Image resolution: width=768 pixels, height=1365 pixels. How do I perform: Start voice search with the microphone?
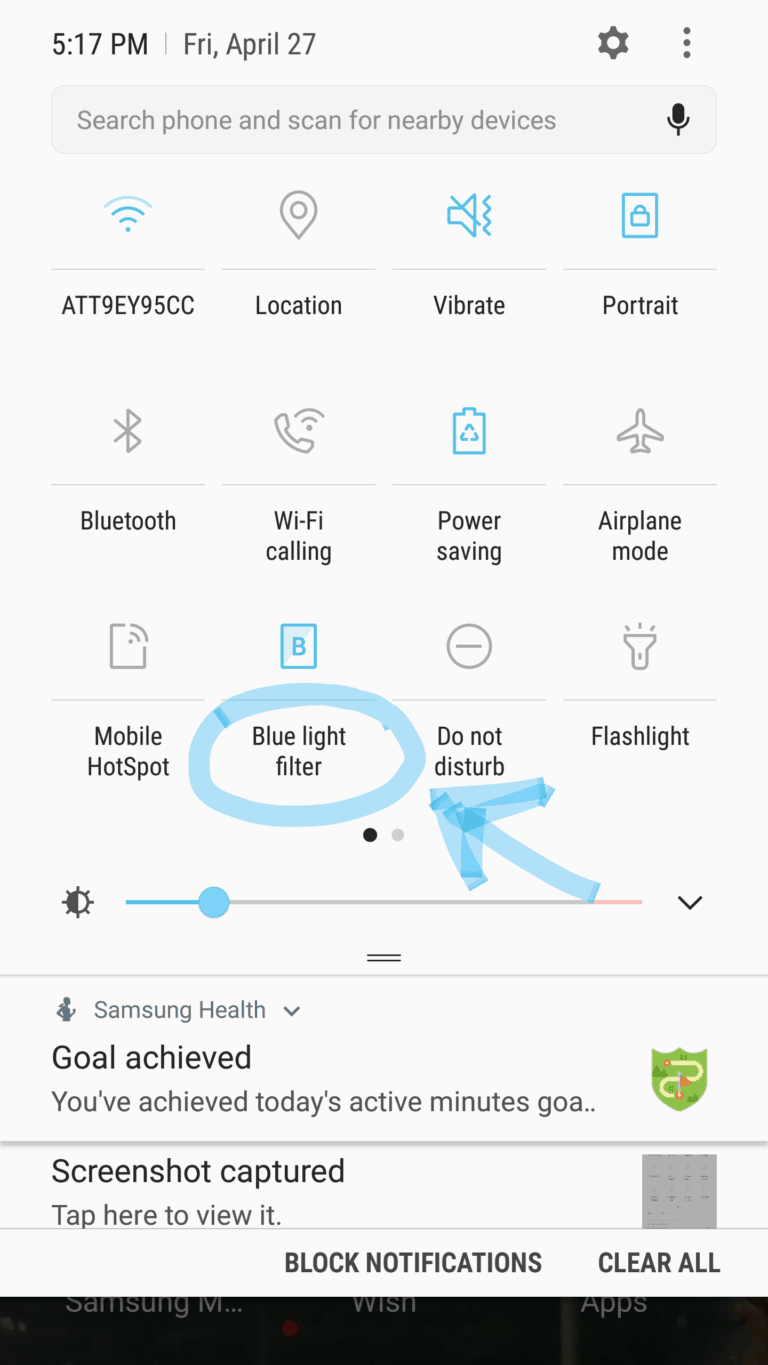click(x=678, y=120)
